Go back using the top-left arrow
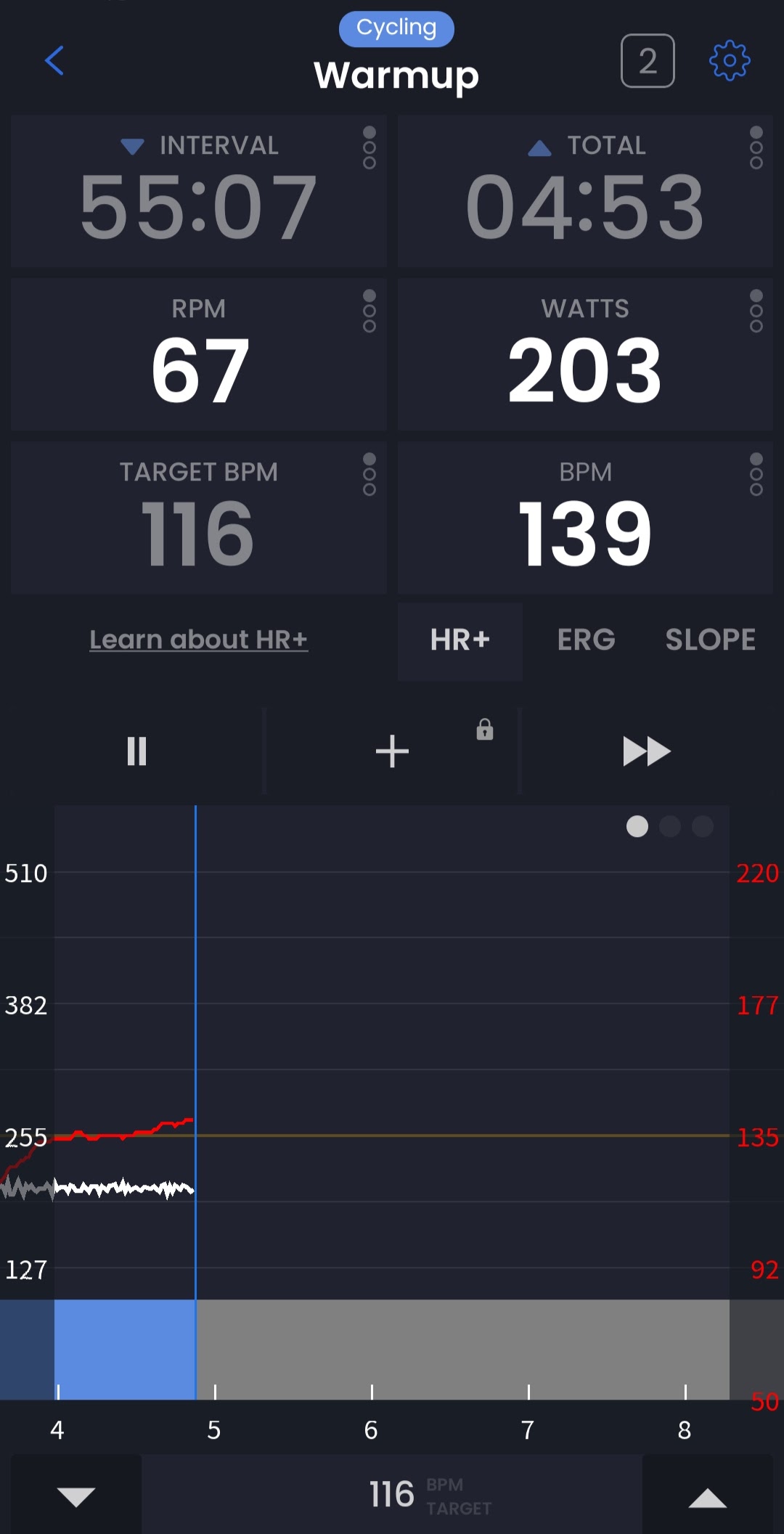Screen dimensions: 784x1534 click(x=54, y=60)
